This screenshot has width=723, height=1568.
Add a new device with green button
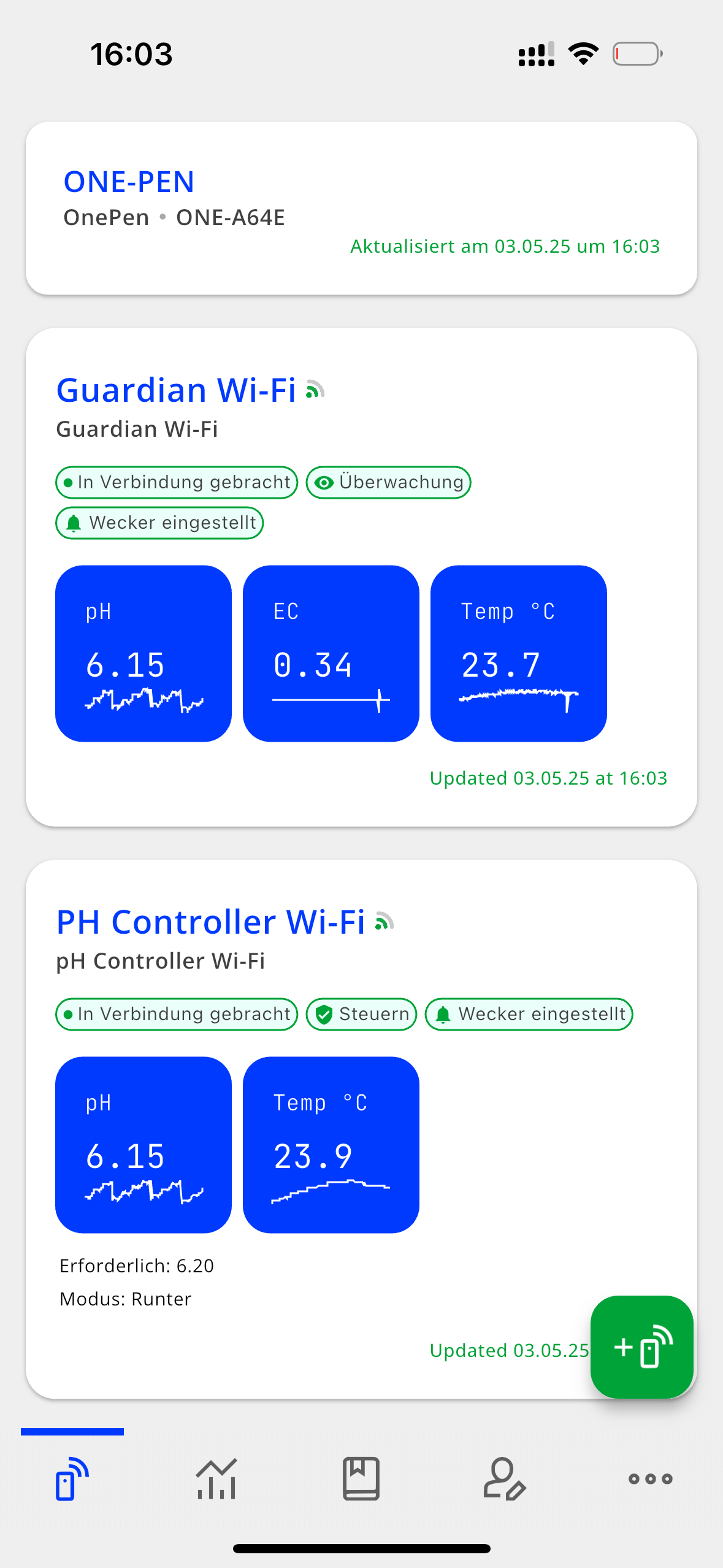641,1347
